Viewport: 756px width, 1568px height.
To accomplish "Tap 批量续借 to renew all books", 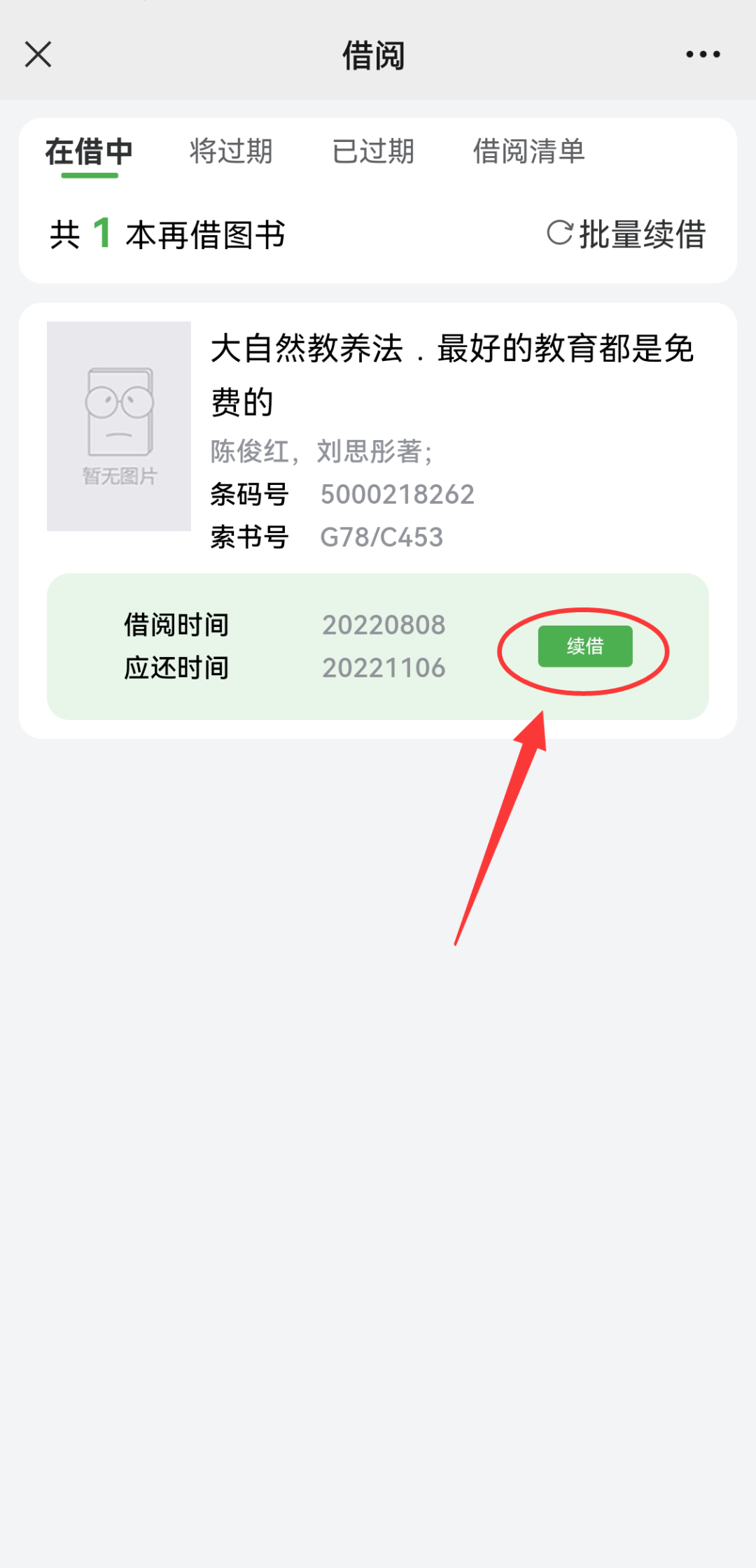I will (x=626, y=234).
